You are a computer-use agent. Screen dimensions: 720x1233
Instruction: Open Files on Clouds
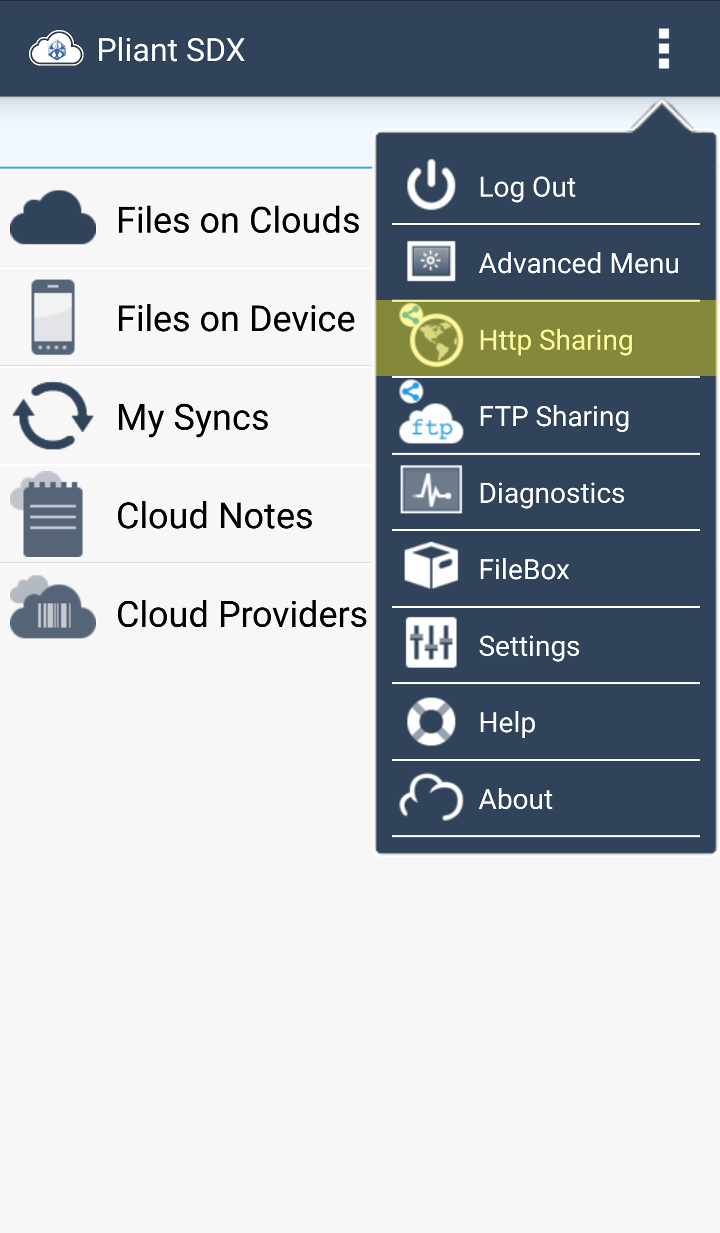[x=186, y=219]
